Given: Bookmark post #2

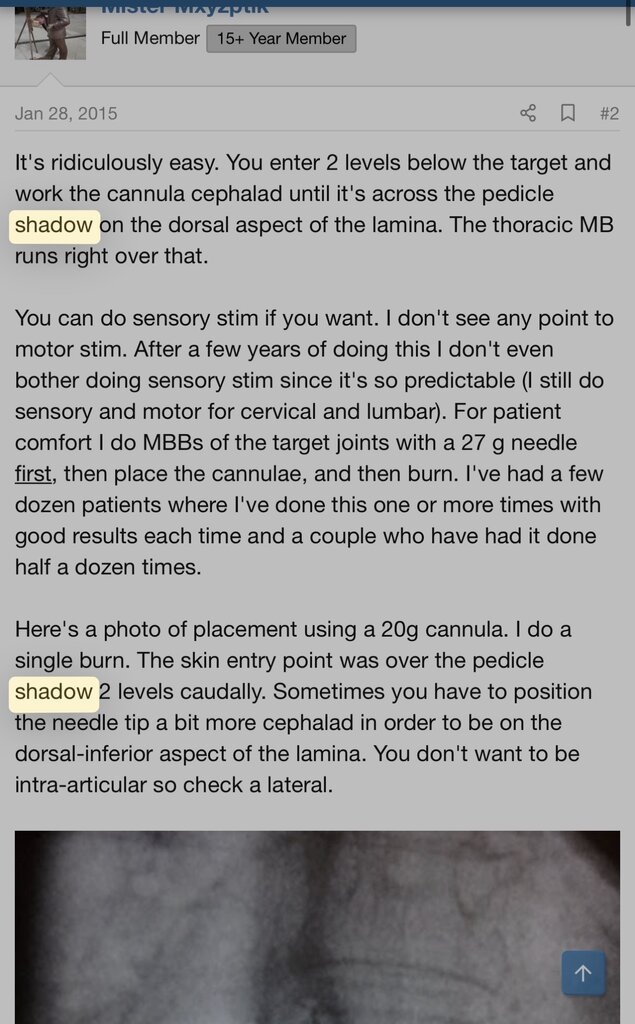Looking at the screenshot, I should pyautogui.click(x=568, y=113).
